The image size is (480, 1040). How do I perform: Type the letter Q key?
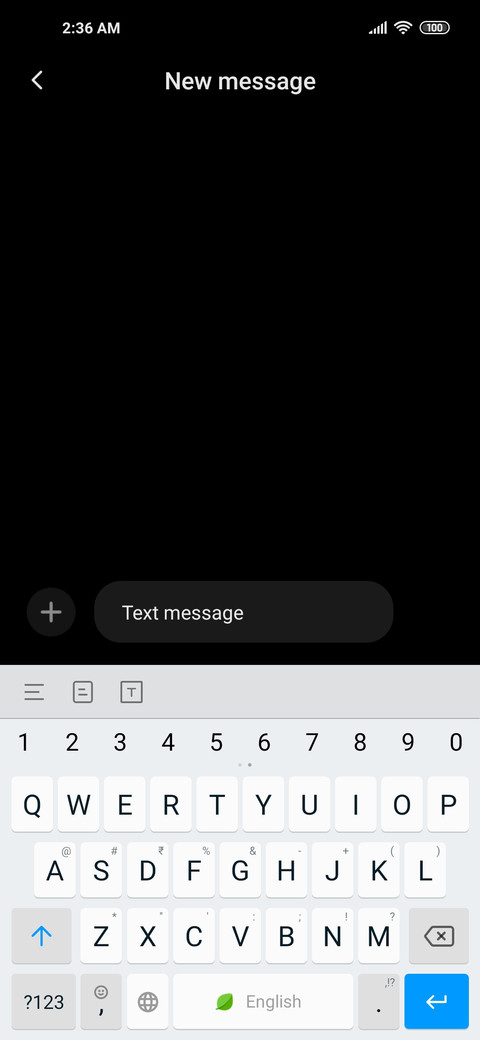coord(32,805)
